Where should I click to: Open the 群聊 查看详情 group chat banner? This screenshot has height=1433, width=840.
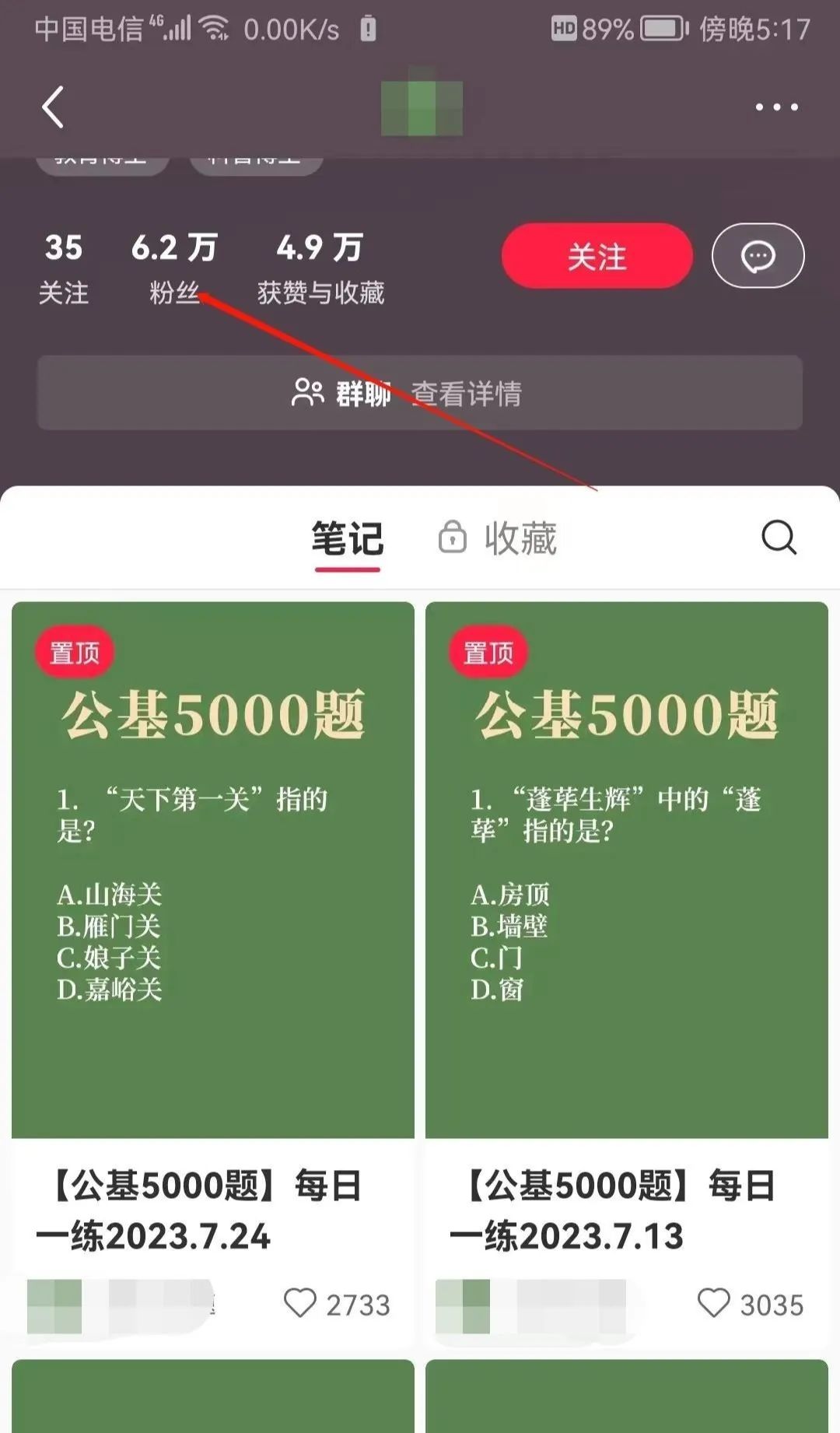click(x=420, y=393)
